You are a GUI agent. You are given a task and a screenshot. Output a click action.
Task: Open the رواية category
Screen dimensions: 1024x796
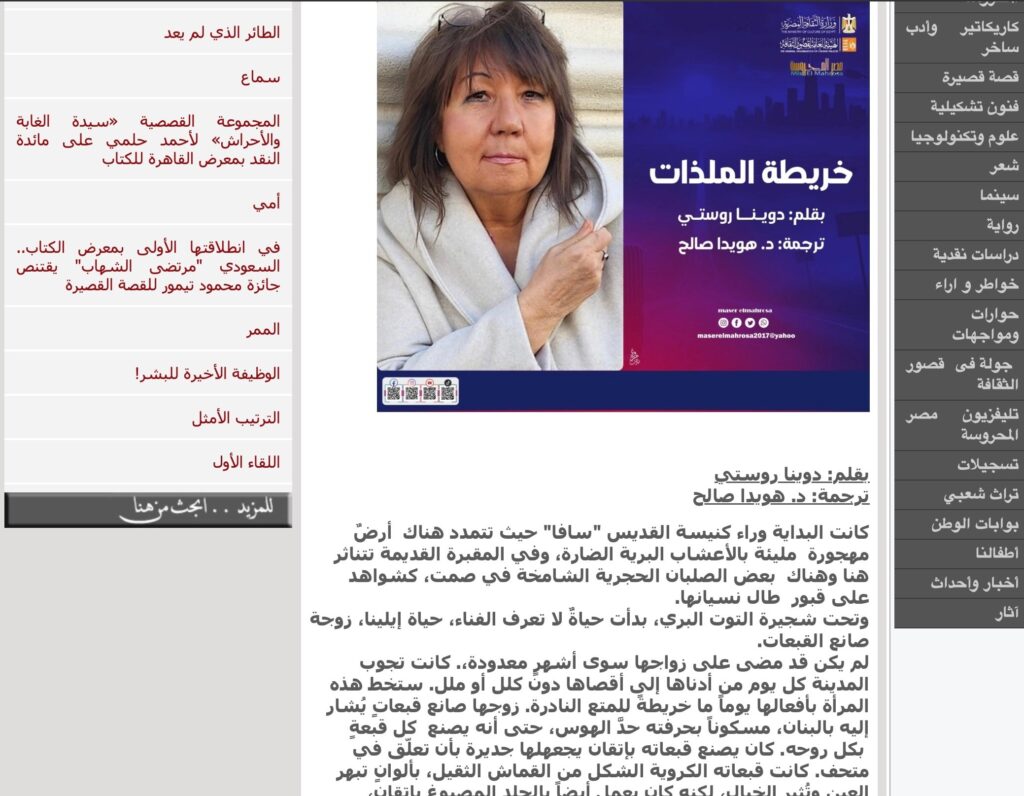click(1002, 225)
